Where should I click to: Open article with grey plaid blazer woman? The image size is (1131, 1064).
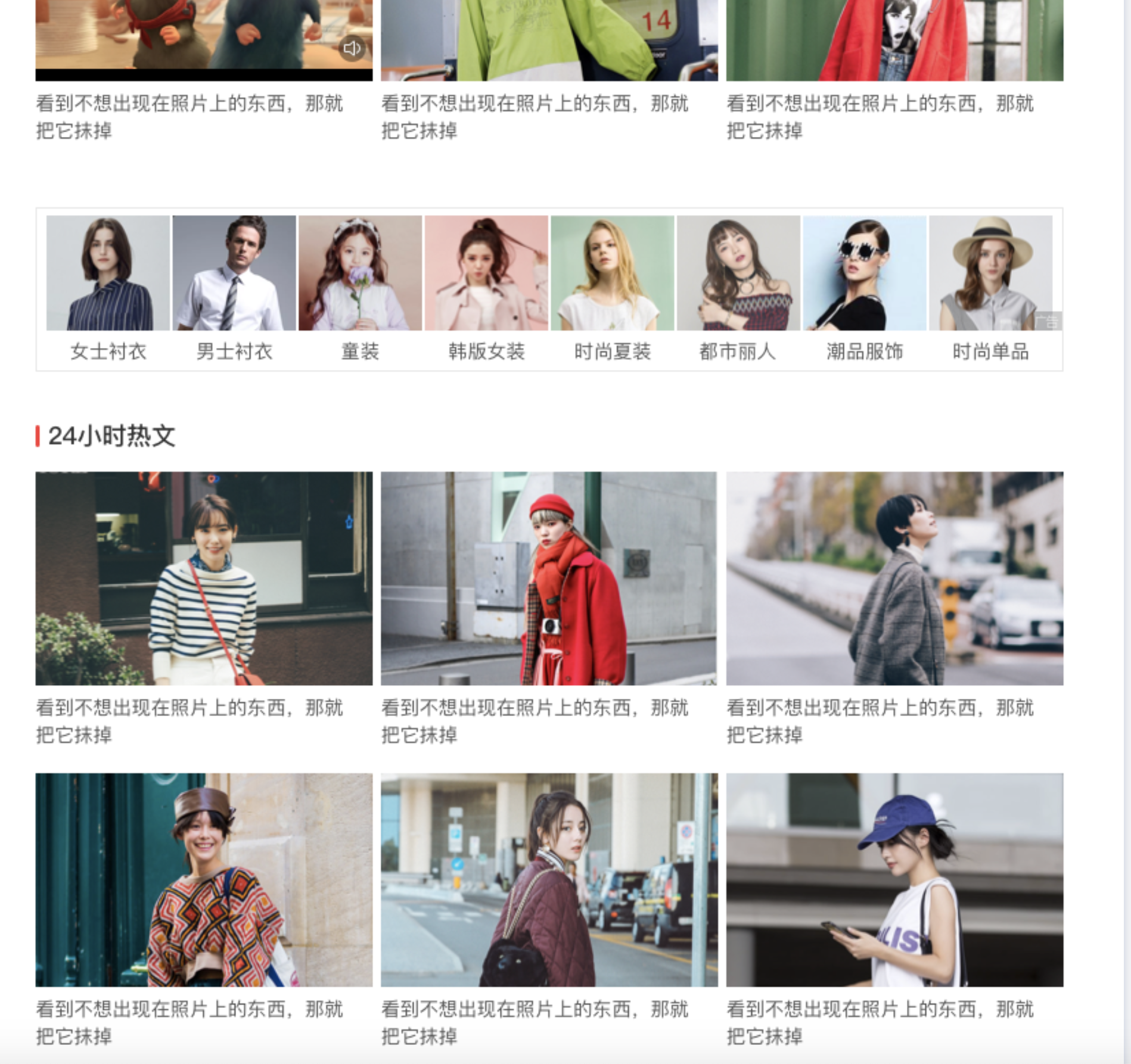tap(894, 578)
